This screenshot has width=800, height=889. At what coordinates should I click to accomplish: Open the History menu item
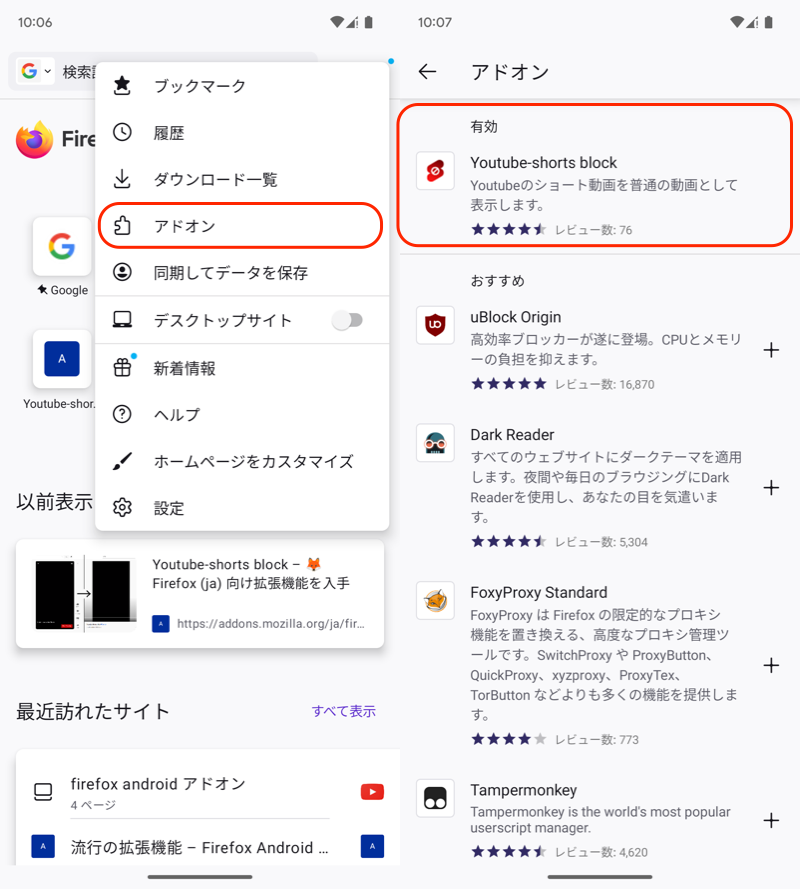point(169,133)
